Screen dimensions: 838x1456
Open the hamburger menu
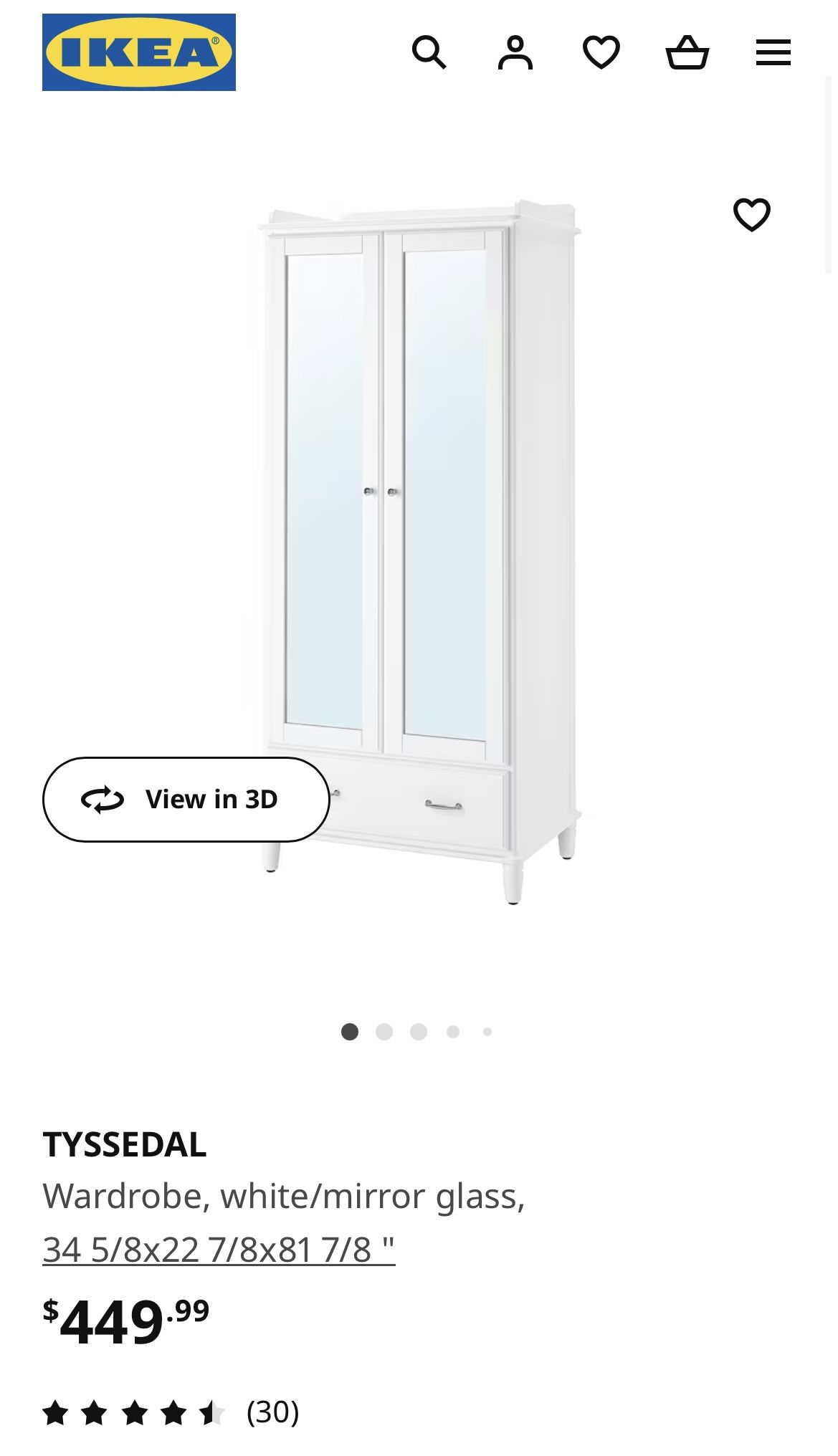(x=773, y=52)
